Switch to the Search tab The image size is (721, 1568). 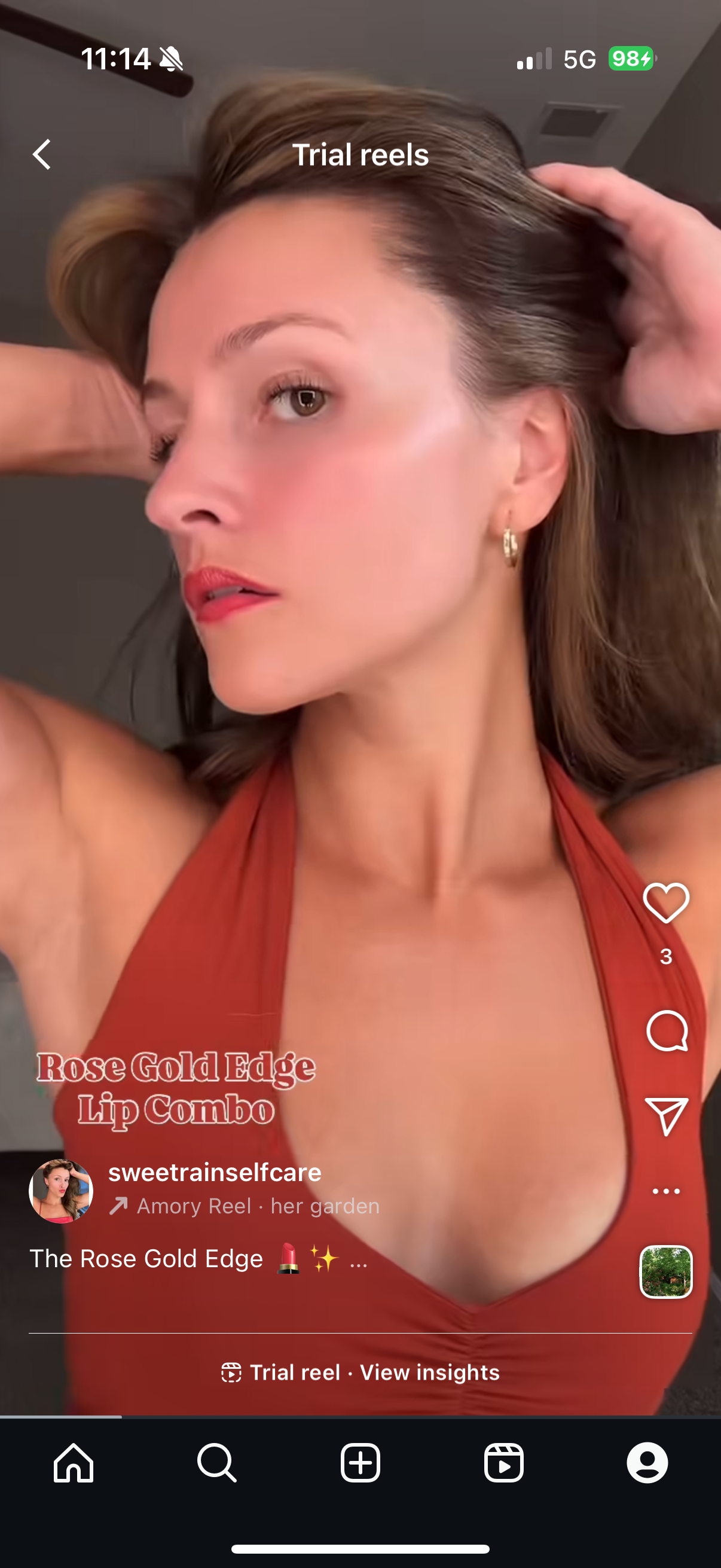pyautogui.click(x=216, y=1462)
